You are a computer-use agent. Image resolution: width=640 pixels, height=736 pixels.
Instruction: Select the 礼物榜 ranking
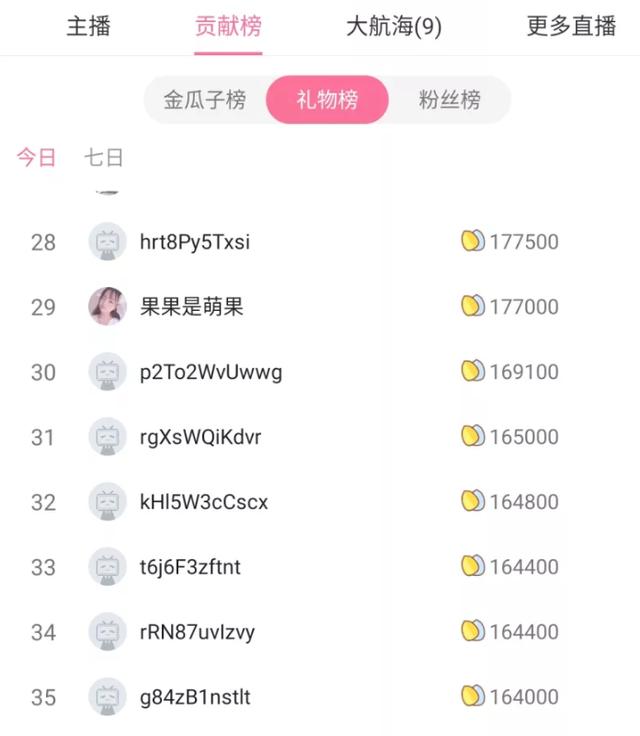coord(327,100)
